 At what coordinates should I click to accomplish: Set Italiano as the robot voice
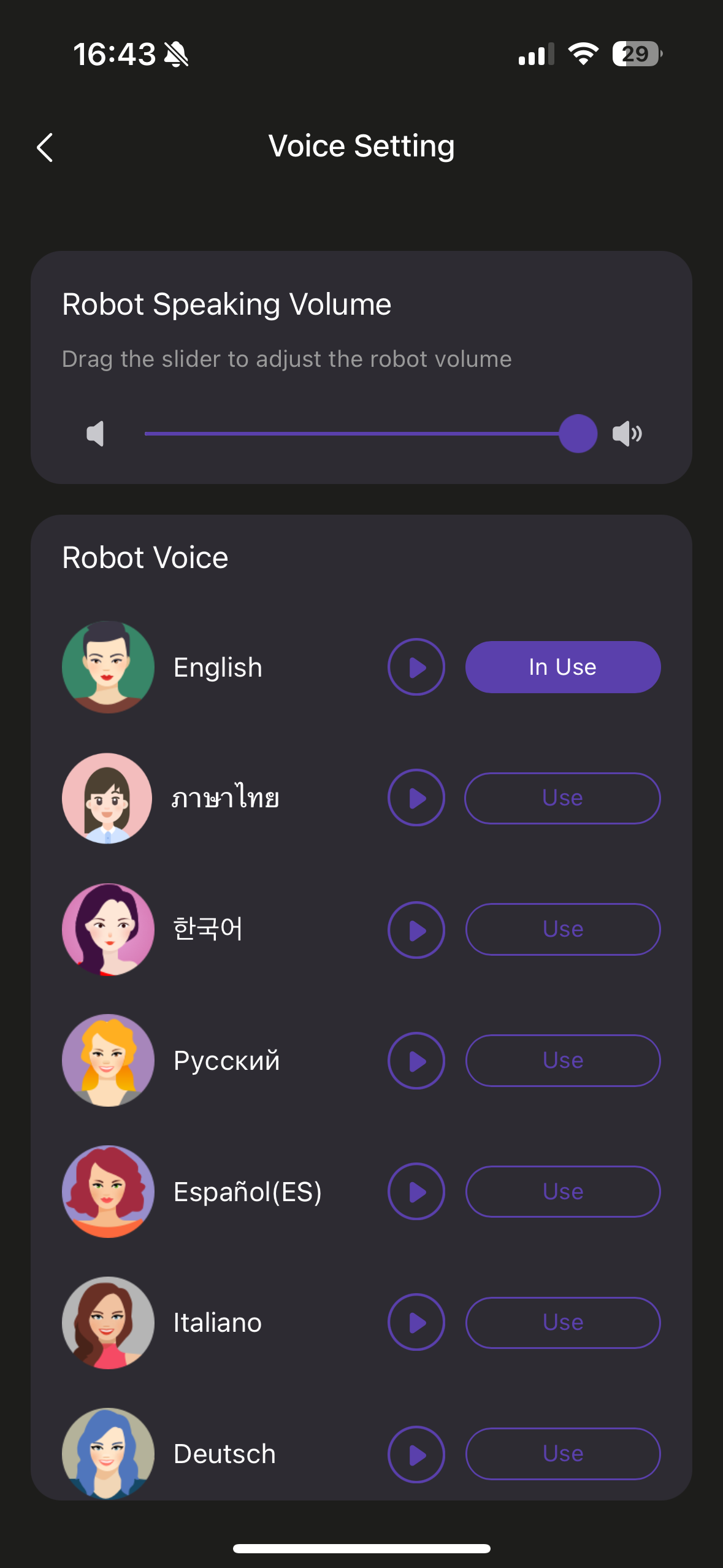pyautogui.click(x=562, y=1323)
